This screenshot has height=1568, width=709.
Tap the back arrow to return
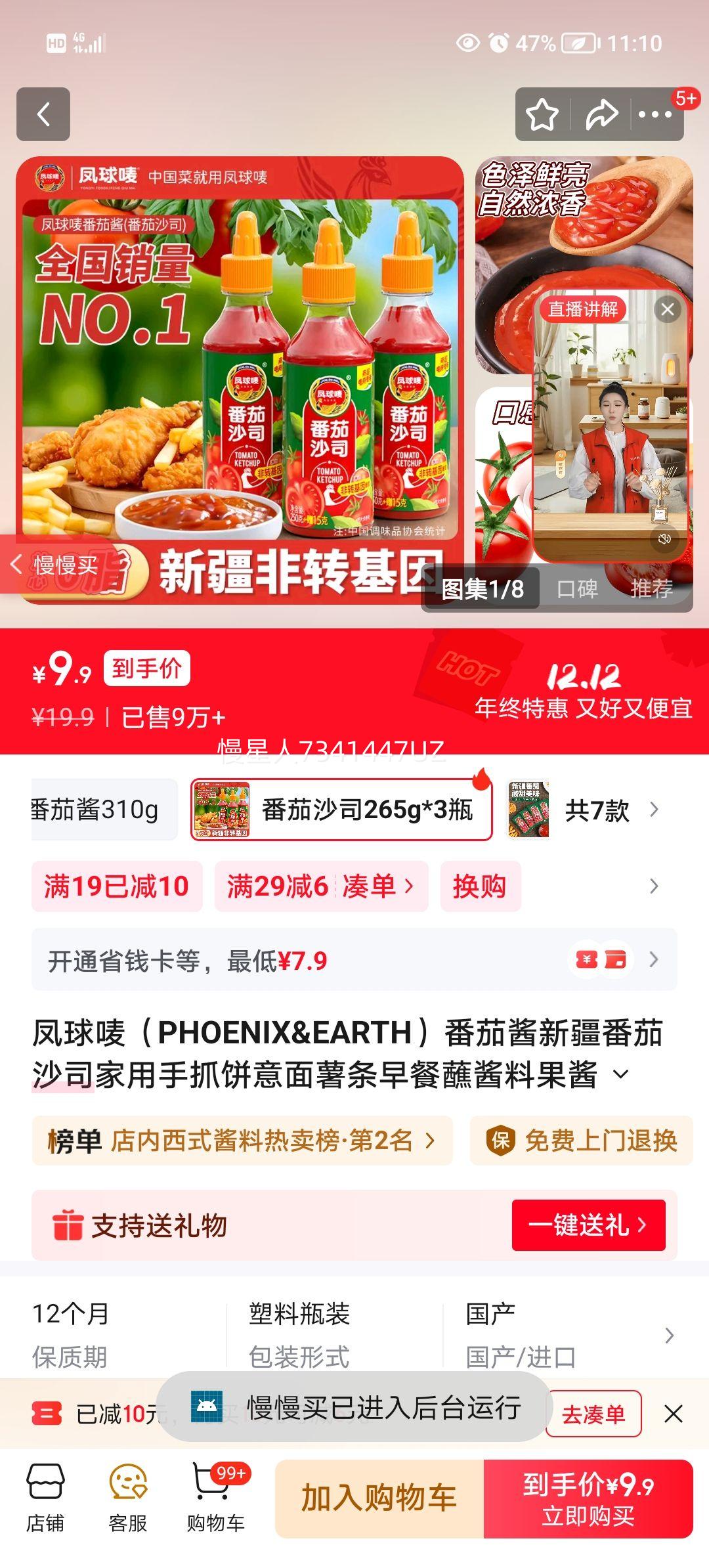[44, 114]
